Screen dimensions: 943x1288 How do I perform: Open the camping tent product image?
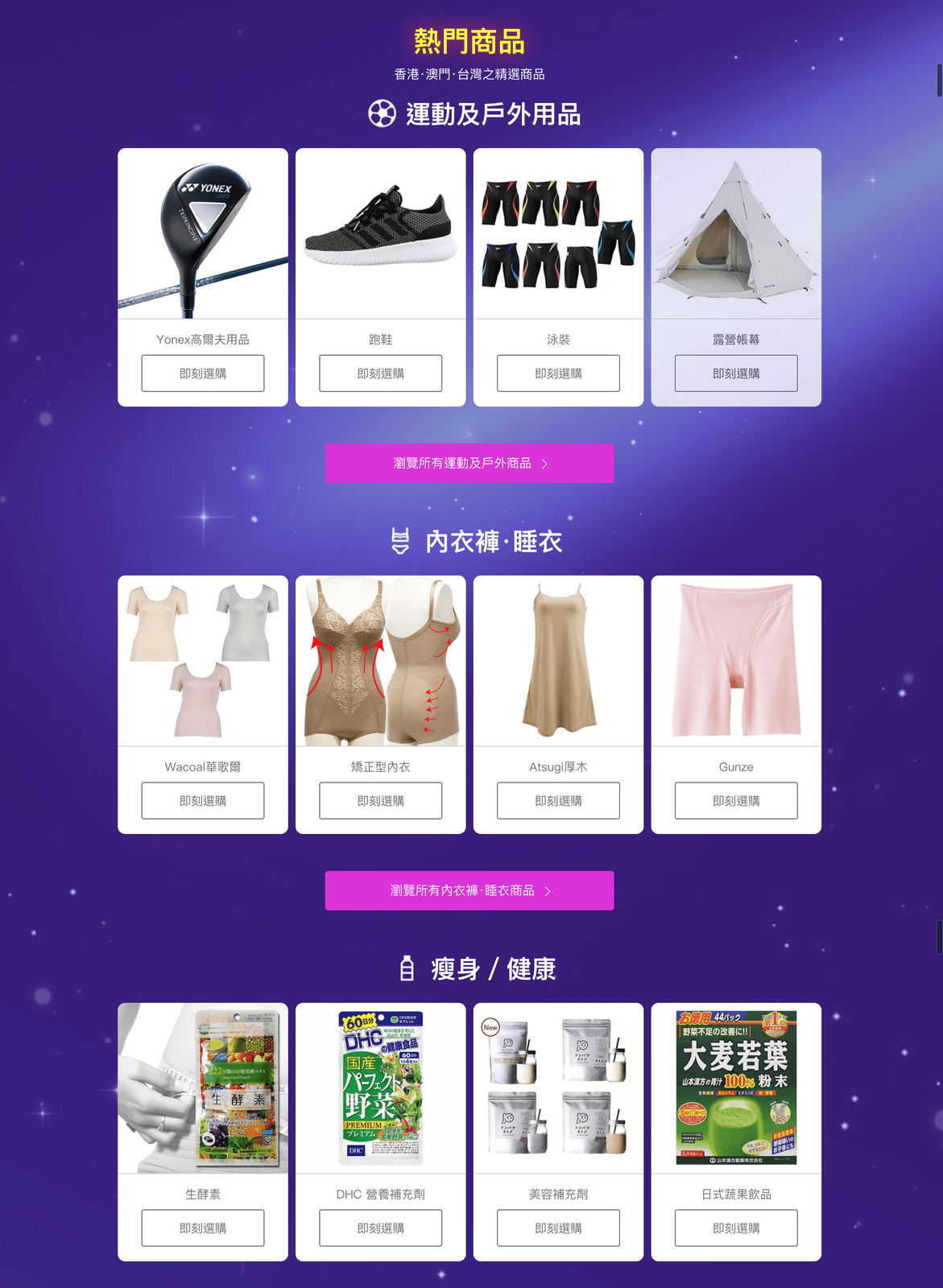[736, 234]
